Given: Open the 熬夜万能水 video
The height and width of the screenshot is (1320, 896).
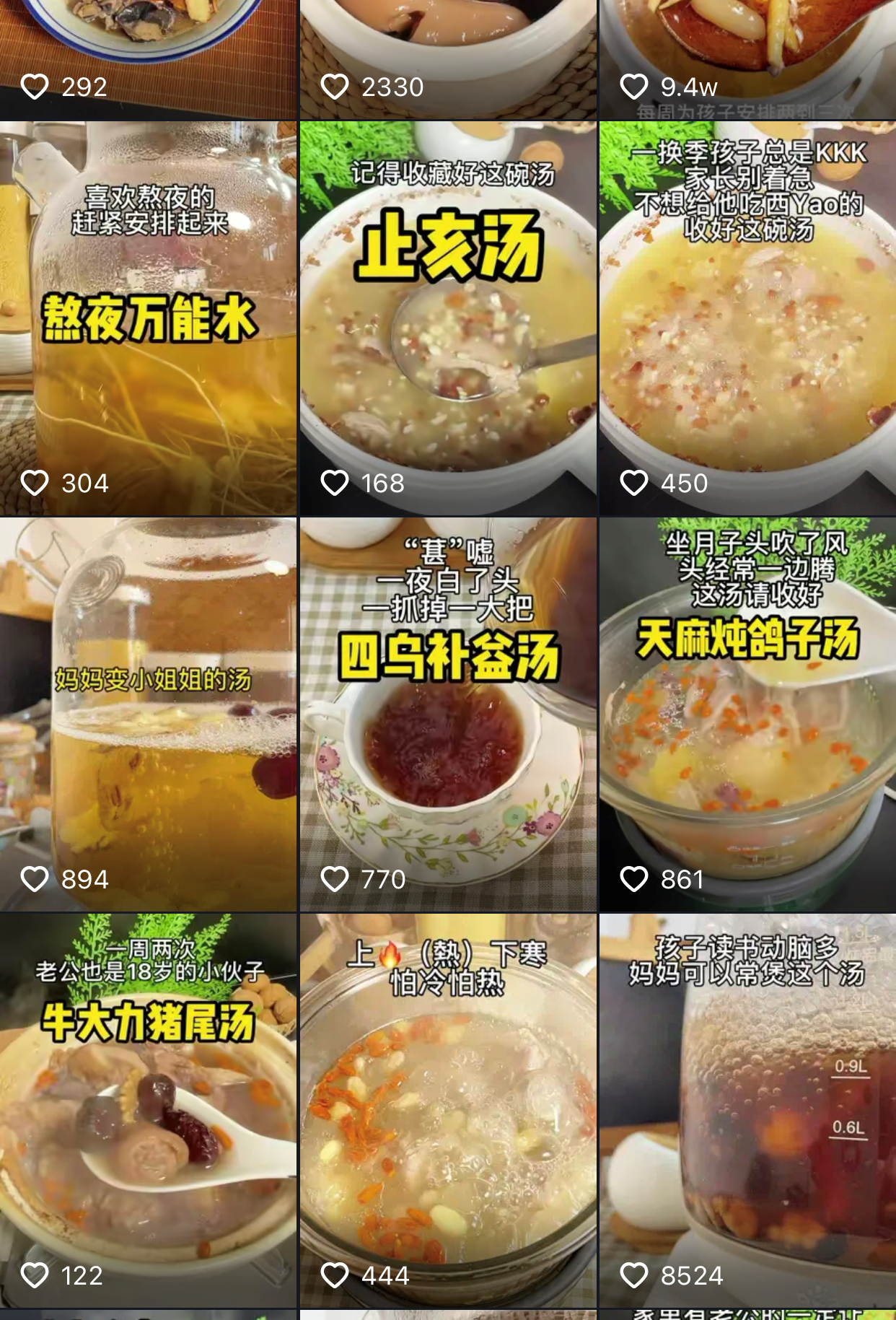Looking at the screenshot, I should (x=148, y=318).
